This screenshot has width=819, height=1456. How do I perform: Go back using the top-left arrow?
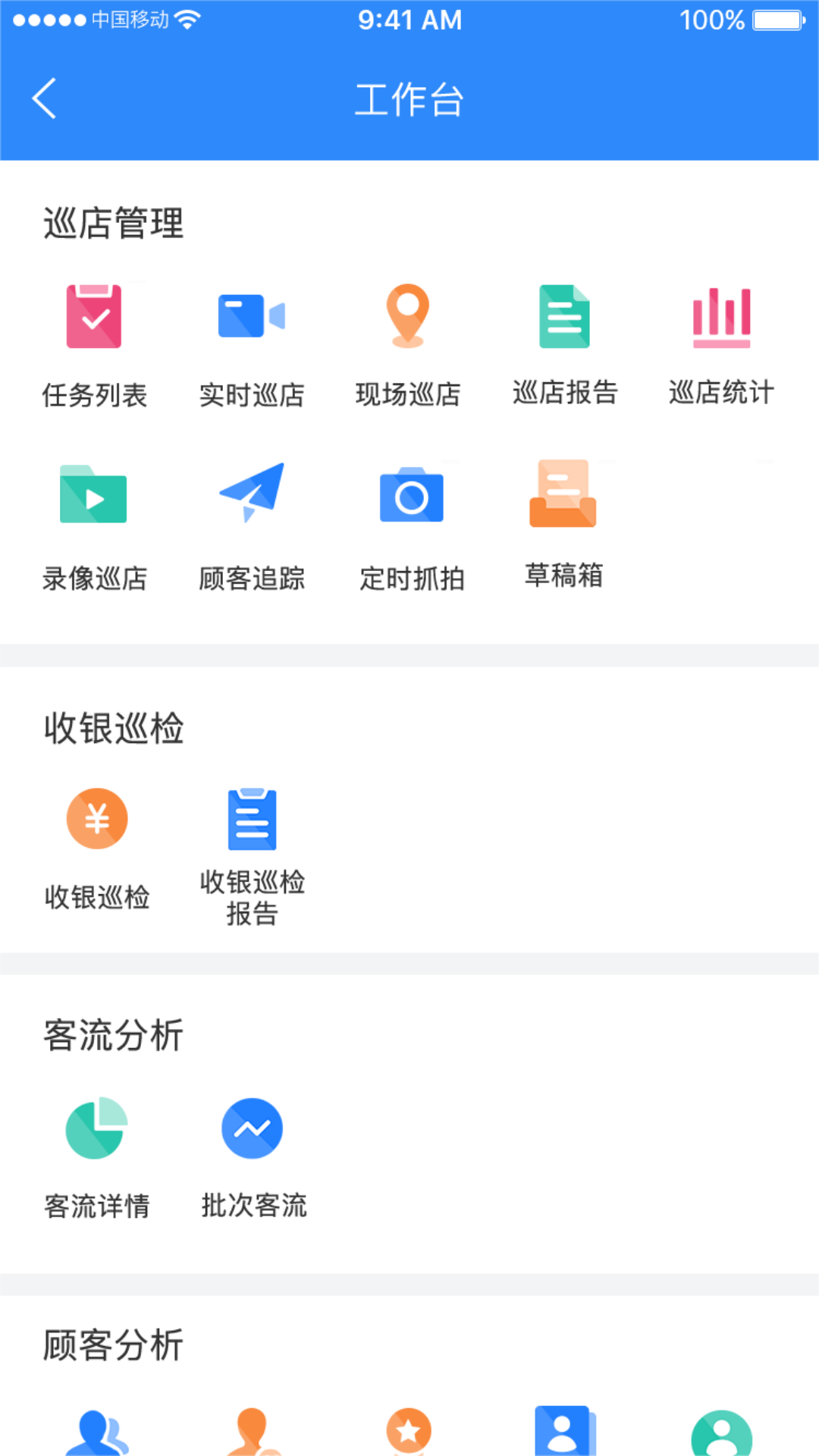coord(43,98)
